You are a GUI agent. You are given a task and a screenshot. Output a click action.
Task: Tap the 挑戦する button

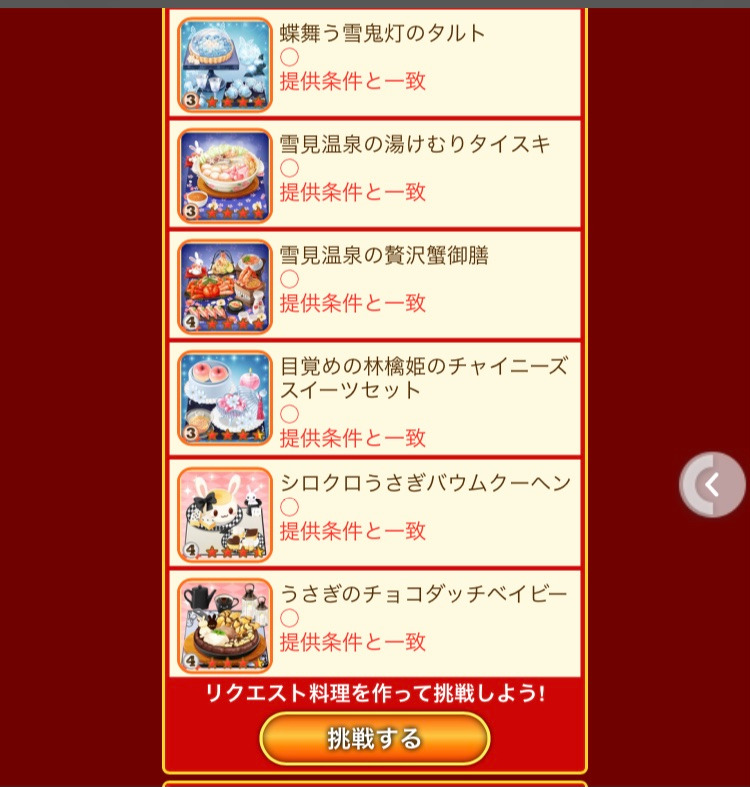point(374,739)
